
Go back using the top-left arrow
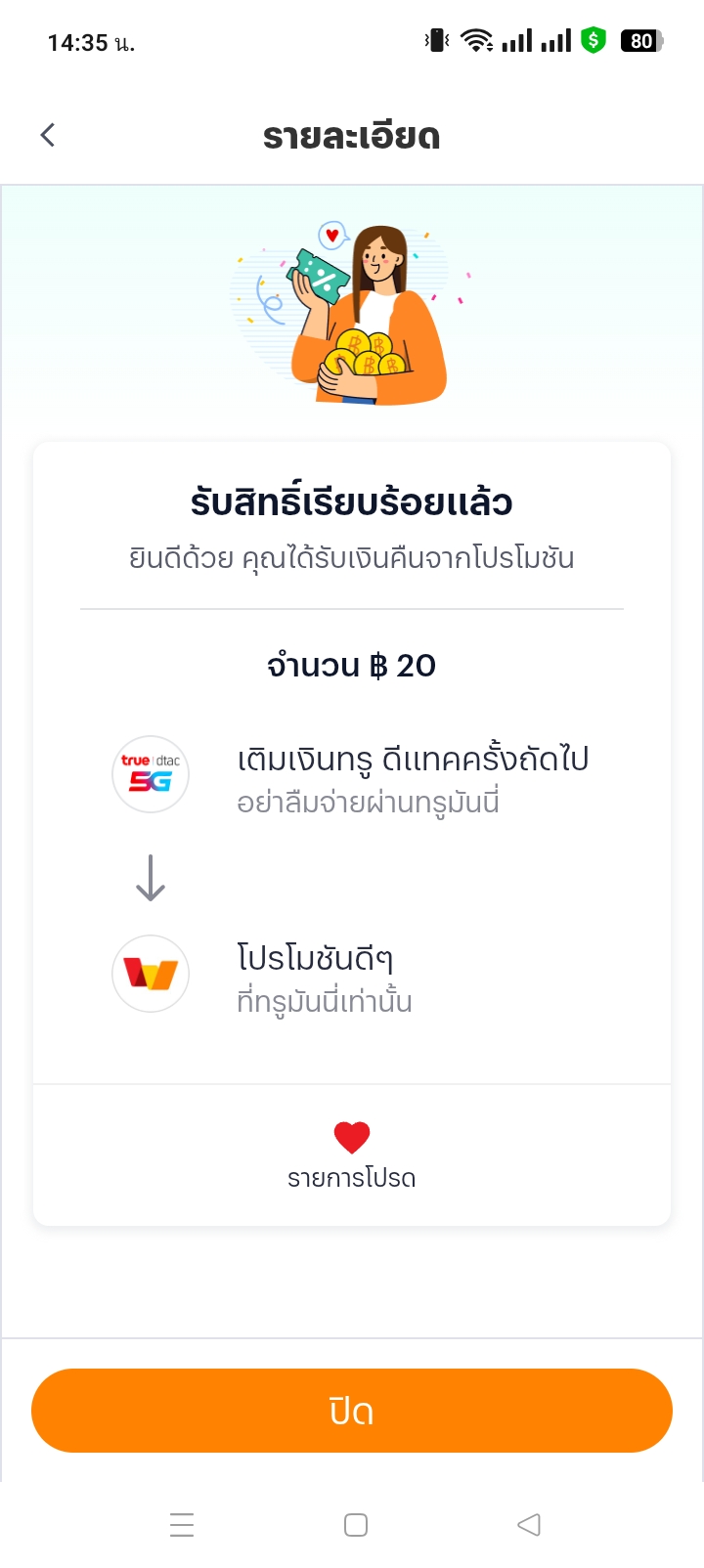[48, 135]
